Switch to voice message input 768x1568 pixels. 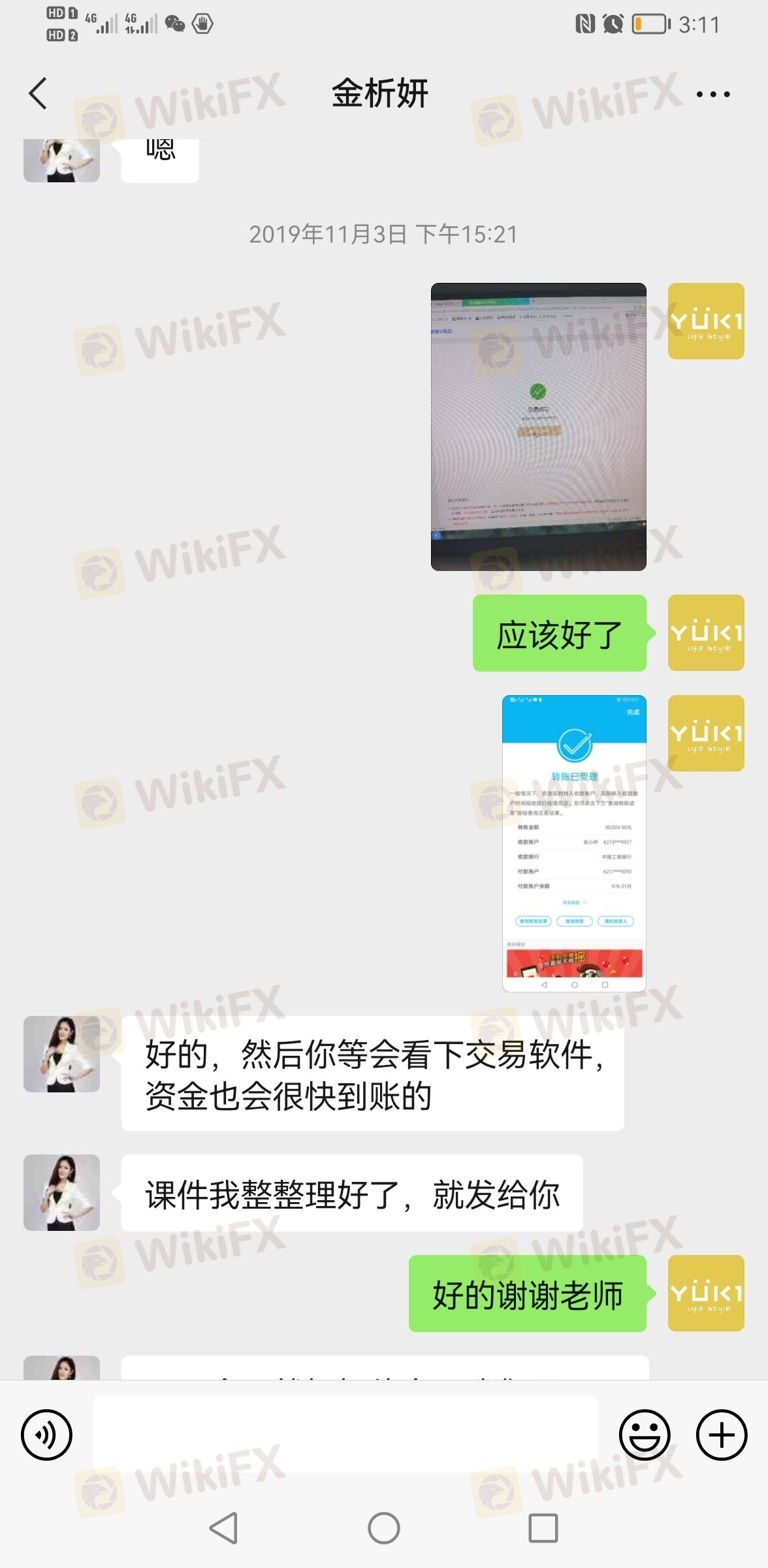point(46,1435)
